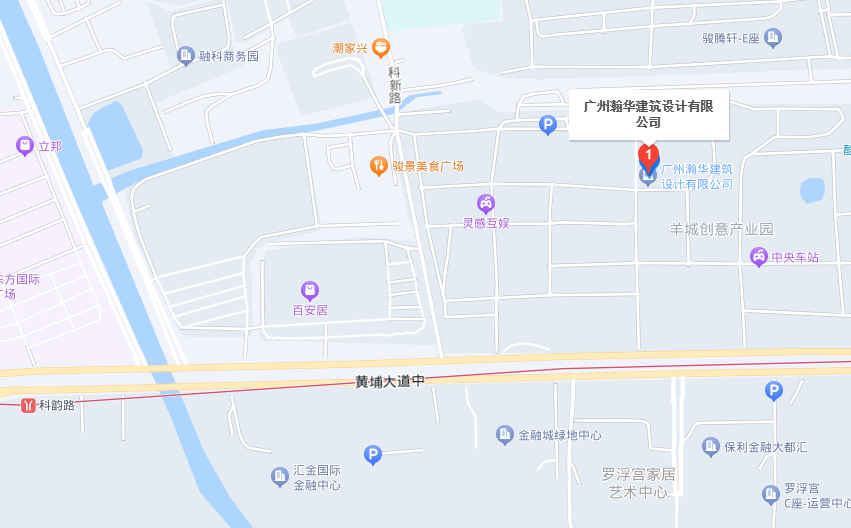Tap the 立邦 shopping marker
851x528 pixels.
tap(25, 146)
